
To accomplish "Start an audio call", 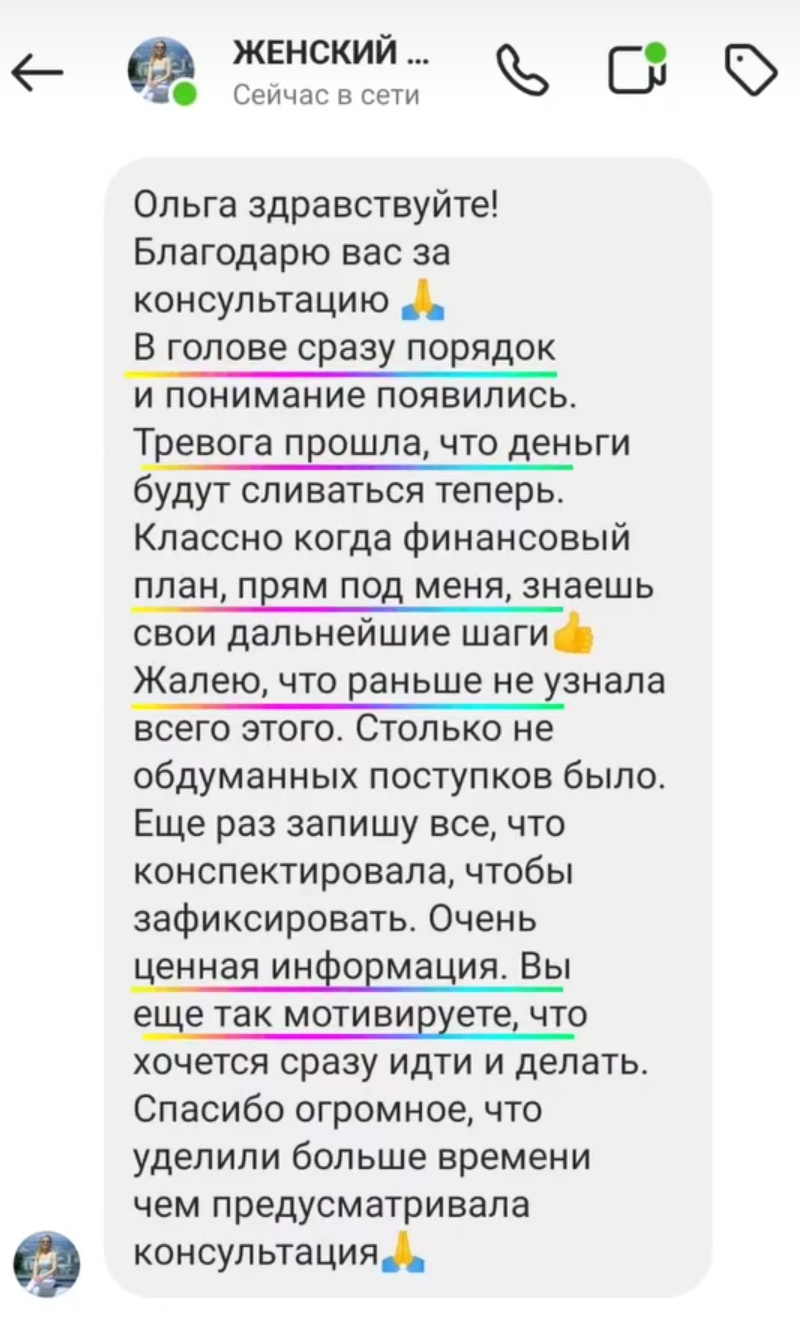I will click(x=525, y=71).
